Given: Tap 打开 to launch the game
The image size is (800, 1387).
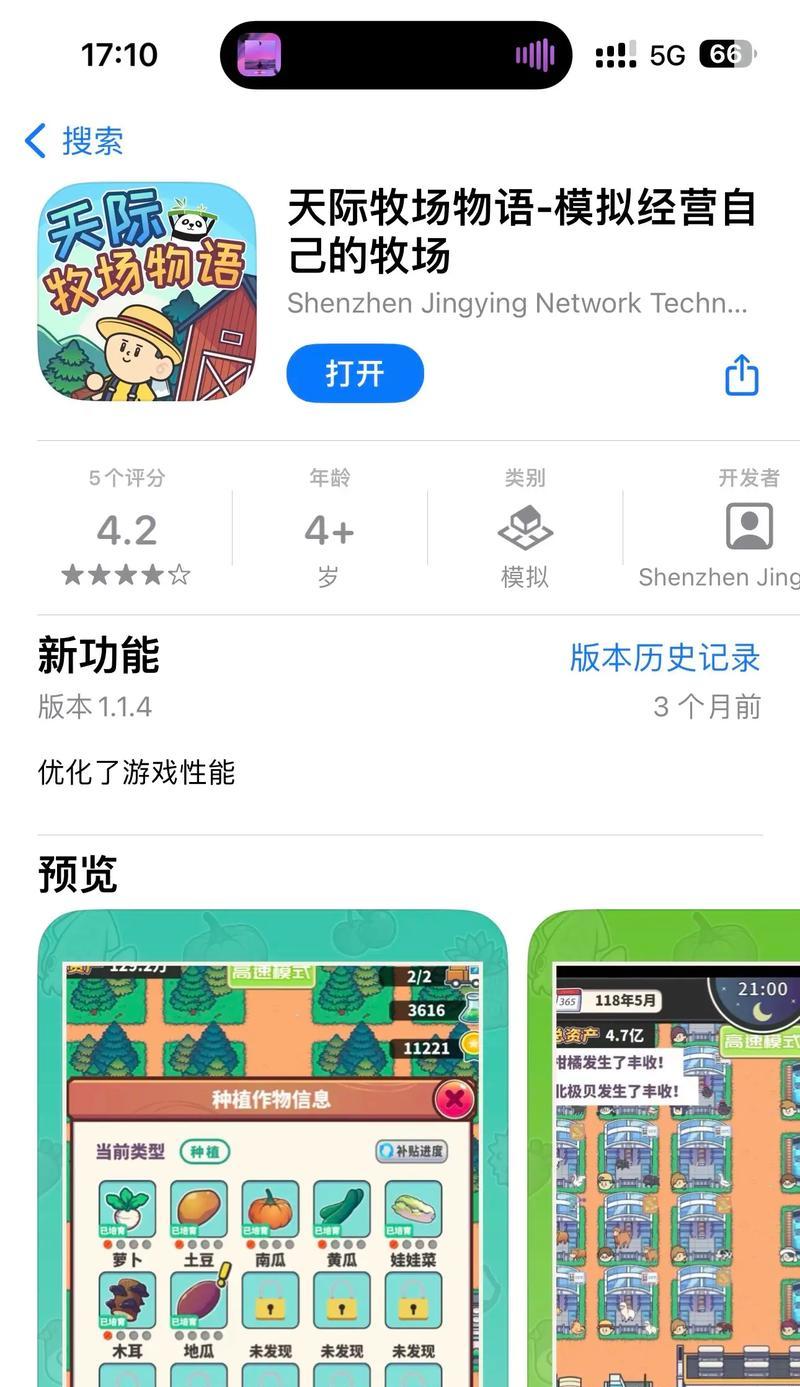Looking at the screenshot, I should tap(355, 374).
